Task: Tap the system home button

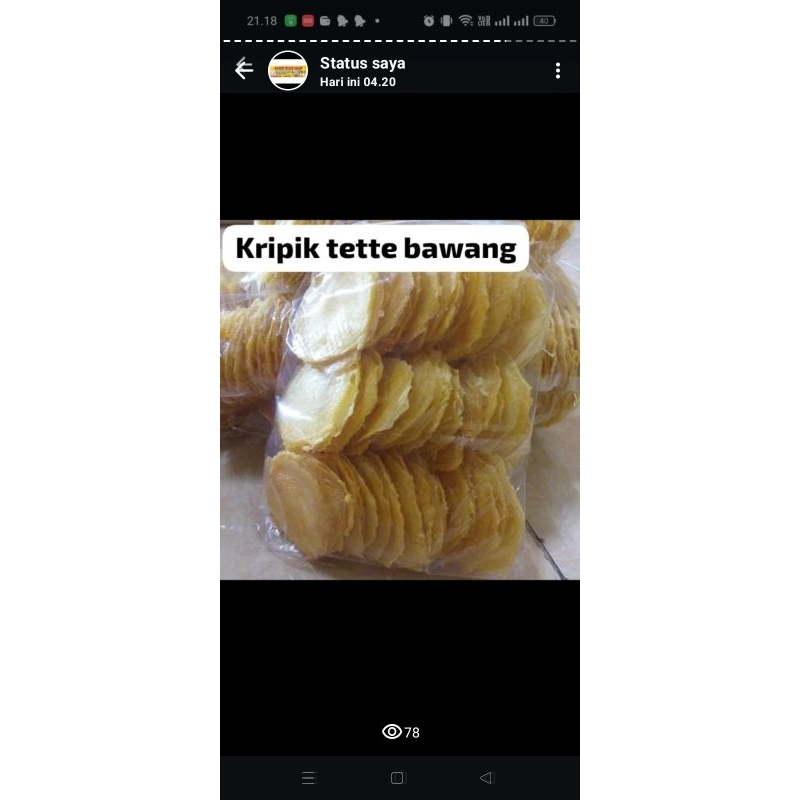Action: (x=397, y=778)
